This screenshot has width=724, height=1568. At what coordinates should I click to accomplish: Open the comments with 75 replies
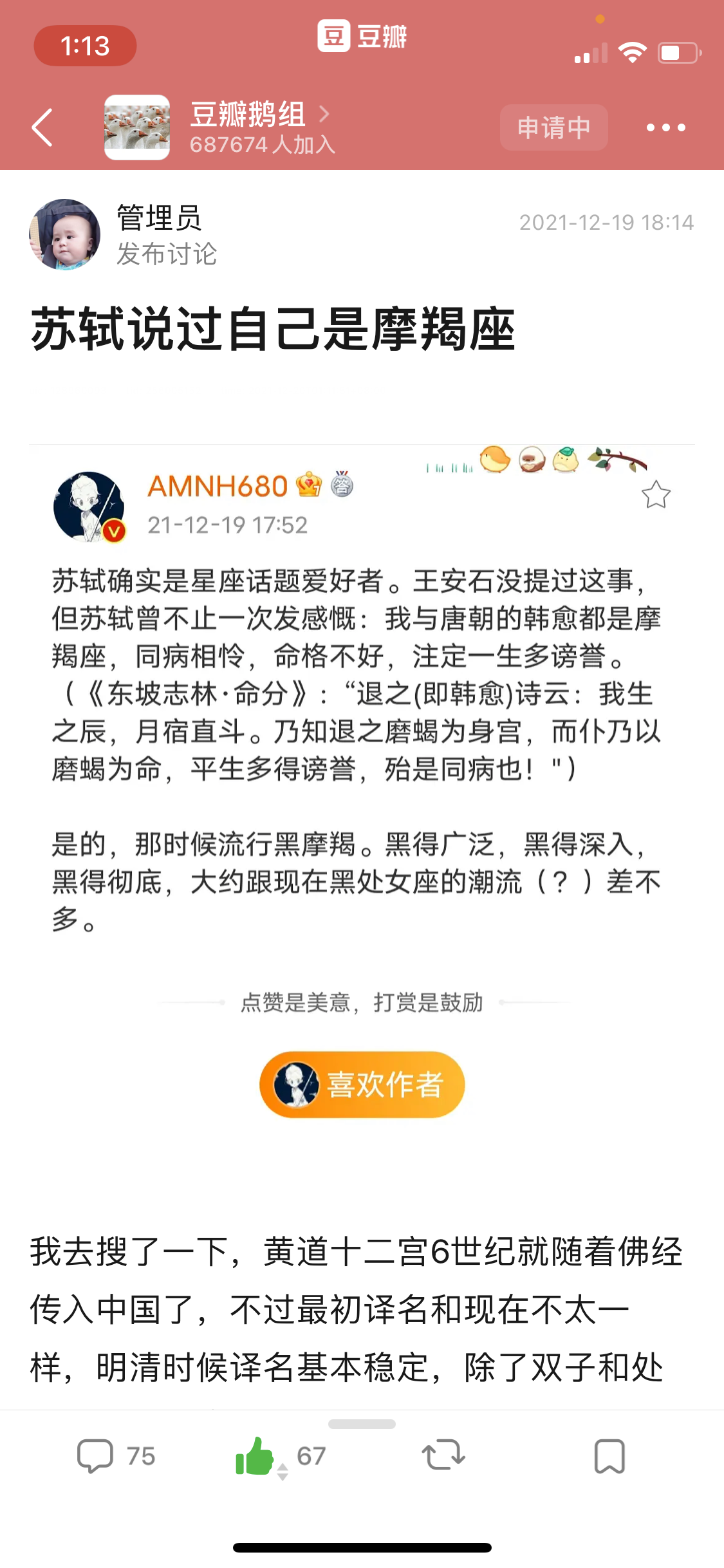116,1456
